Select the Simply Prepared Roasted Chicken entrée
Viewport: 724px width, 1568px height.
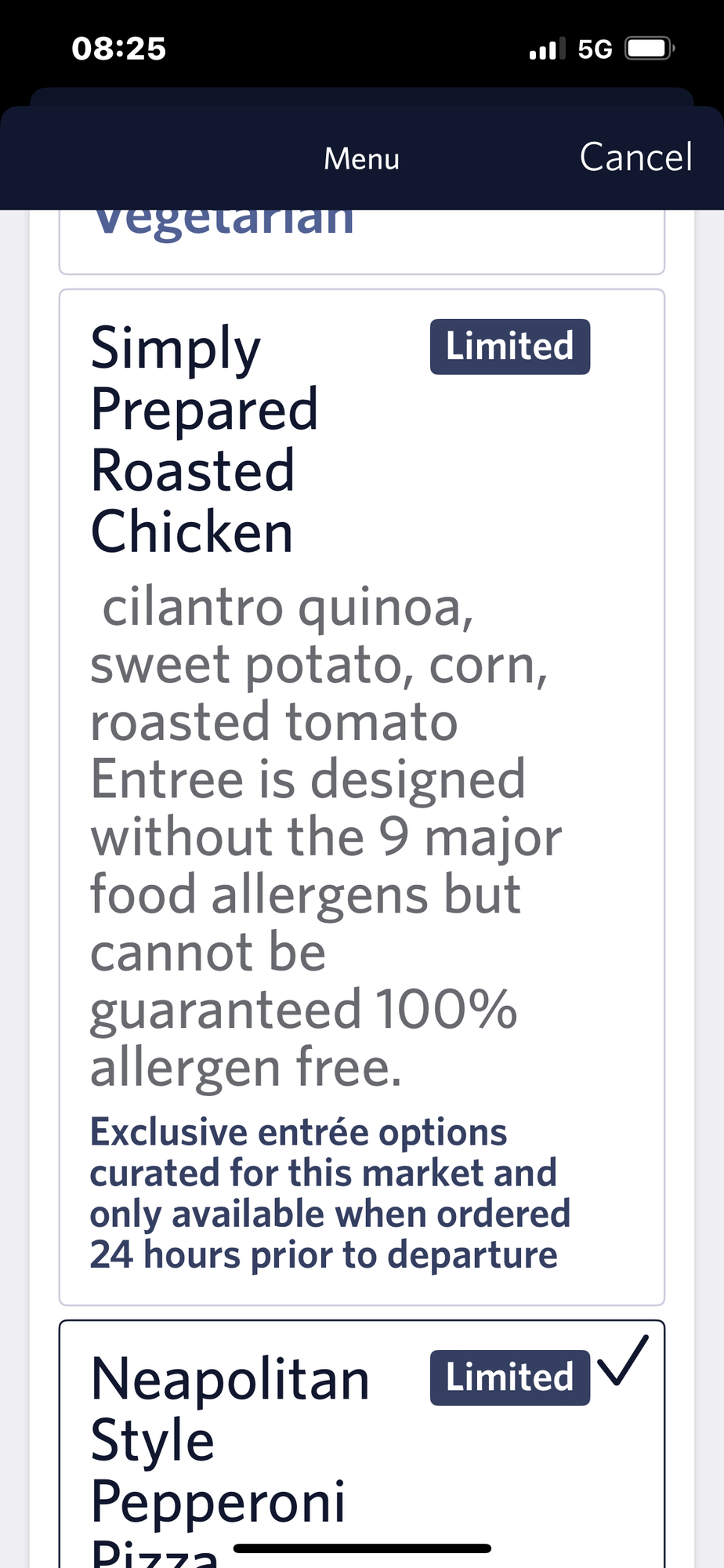(x=362, y=797)
